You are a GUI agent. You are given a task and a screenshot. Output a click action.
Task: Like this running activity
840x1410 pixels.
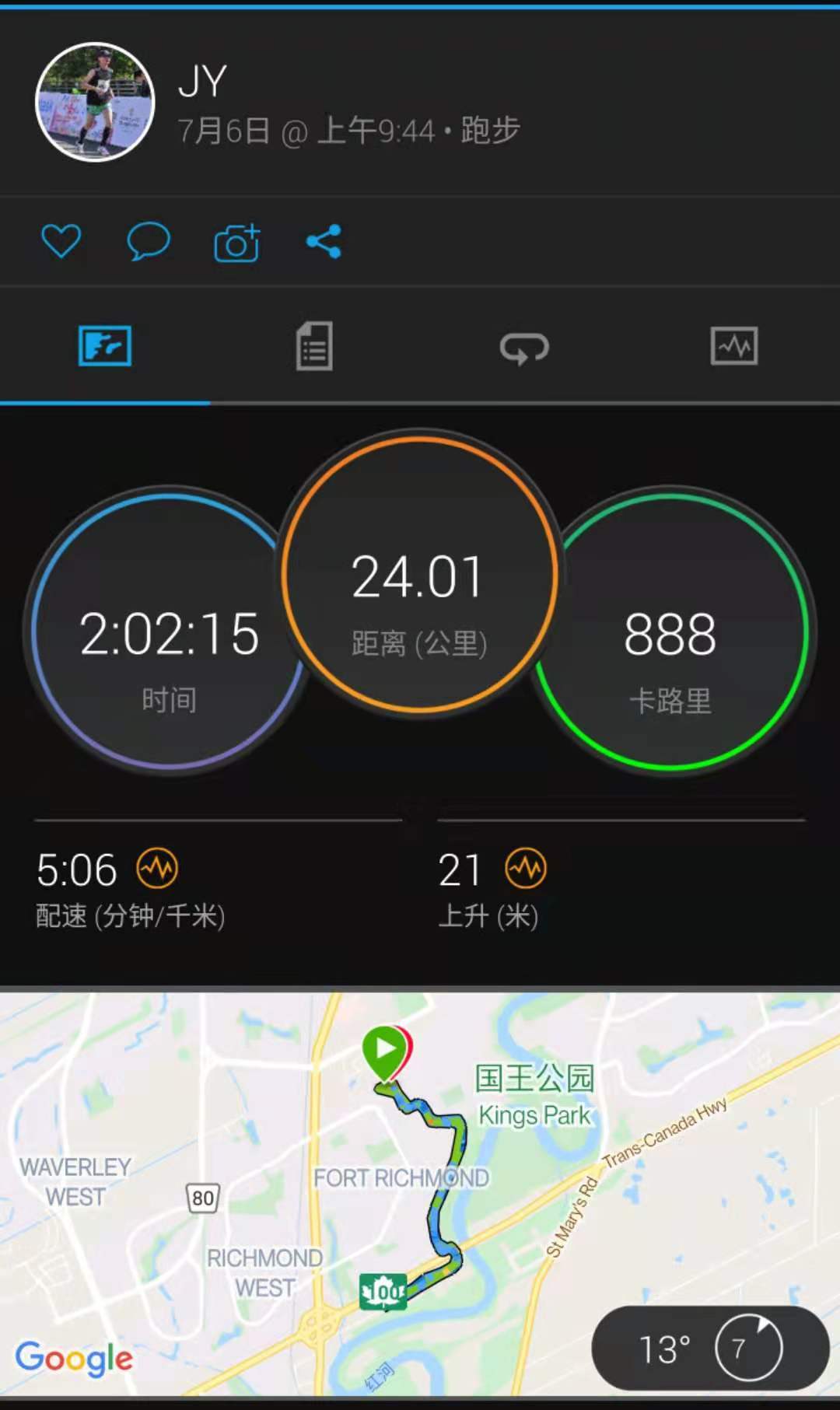(61, 241)
